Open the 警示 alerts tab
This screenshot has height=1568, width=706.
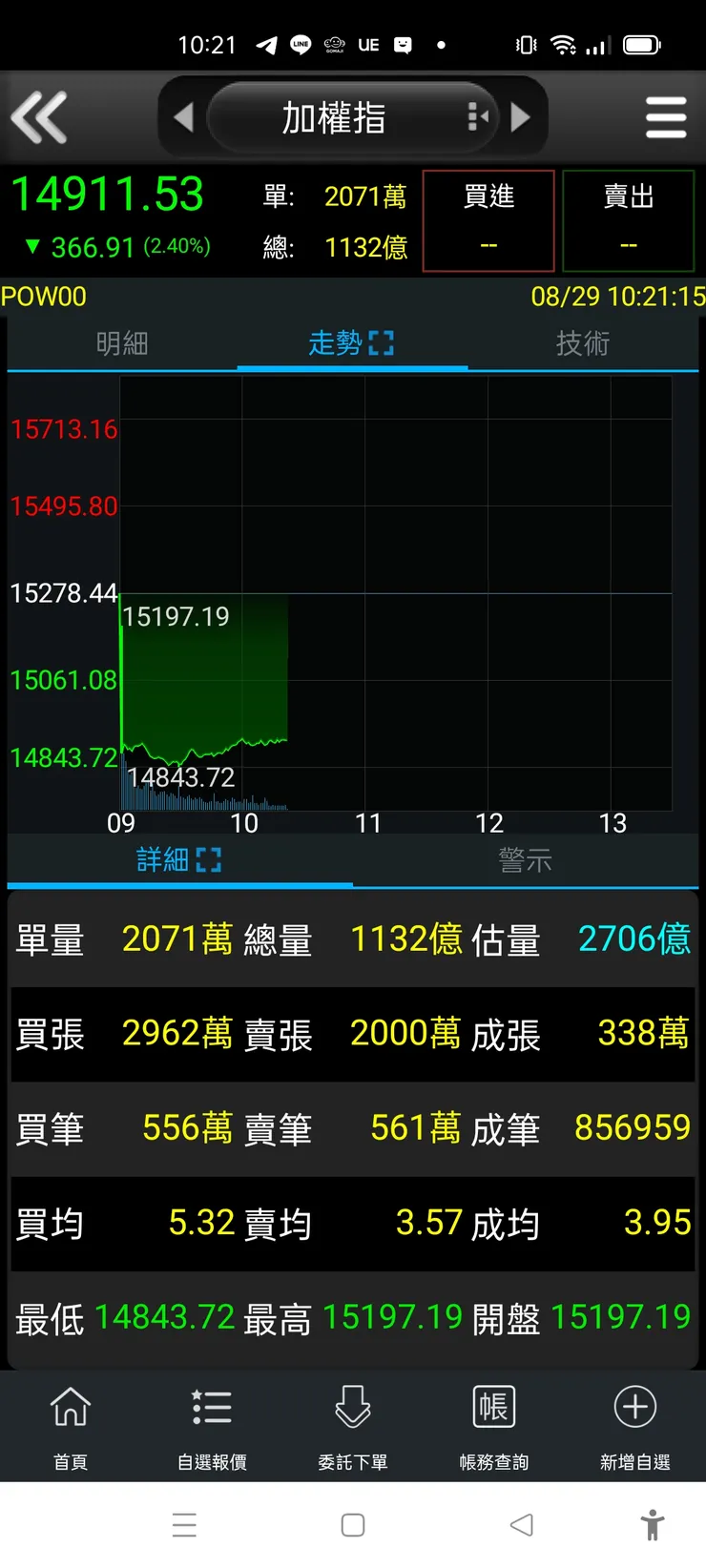point(526,859)
